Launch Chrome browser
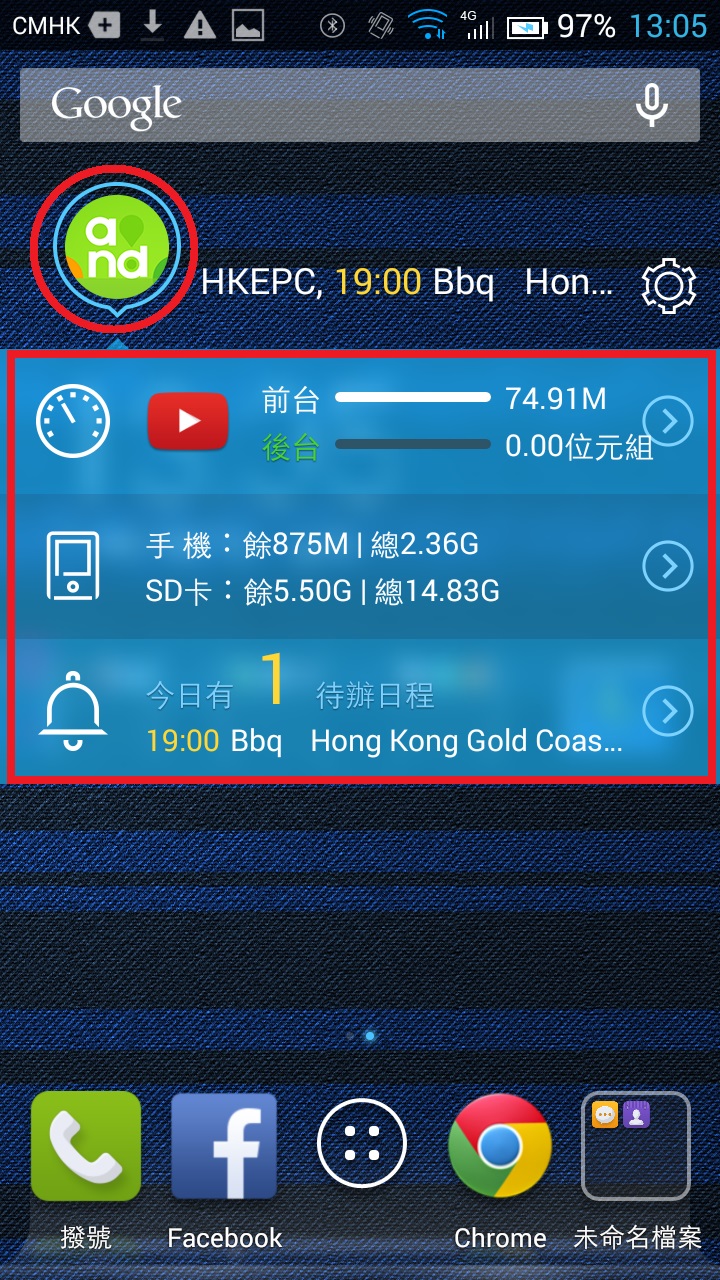This screenshot has height=1280, width=720. coord(500,1146)
